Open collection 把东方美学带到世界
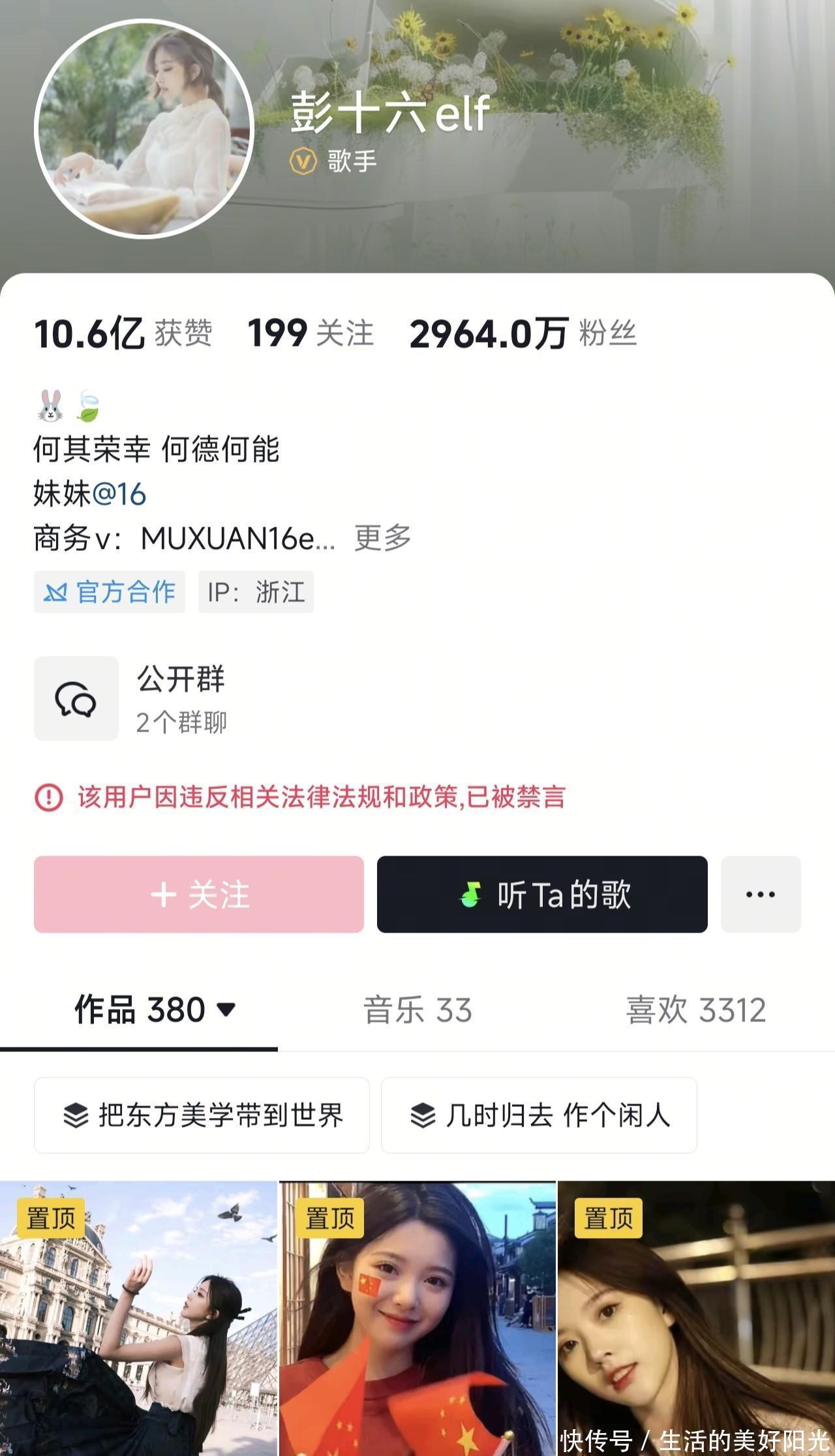This screenshot has height=1456, width=835. tap(202, 1115)
